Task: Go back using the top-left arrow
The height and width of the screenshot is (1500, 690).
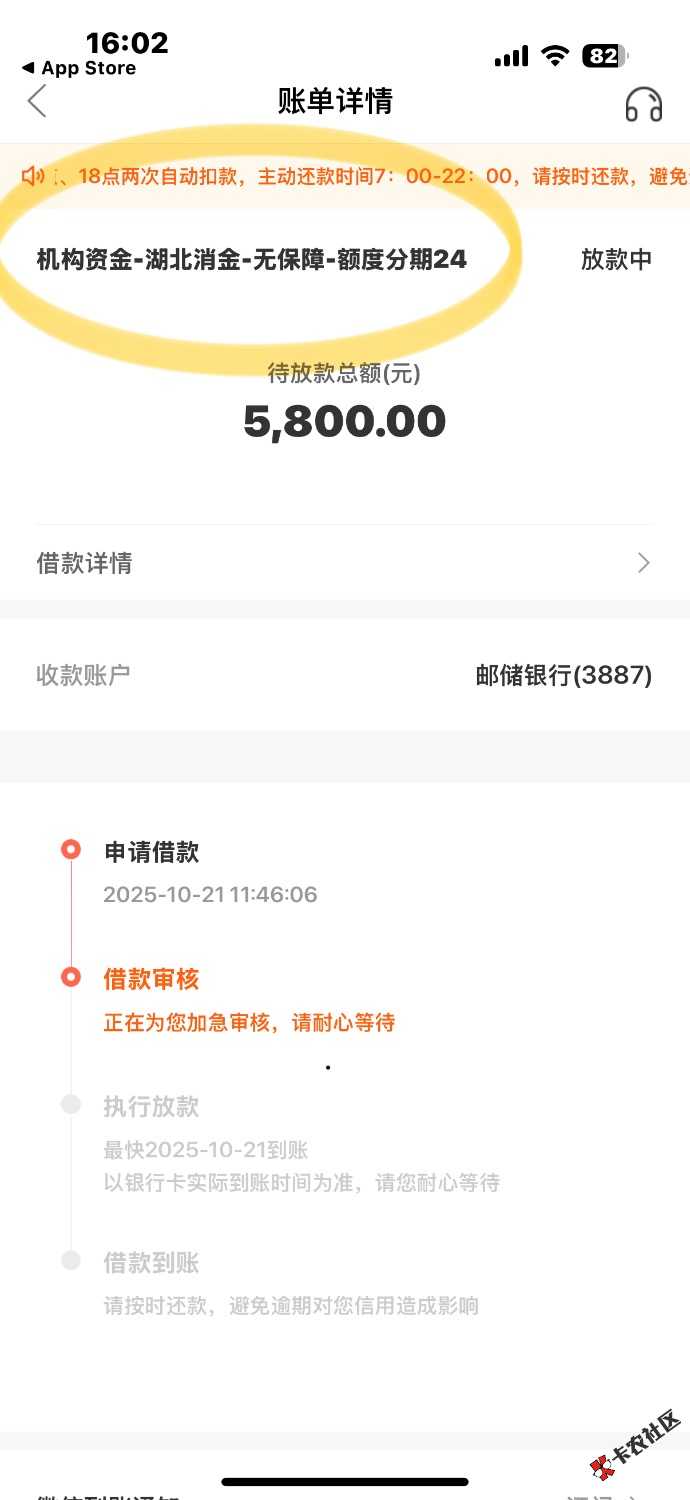Action: 38,101
